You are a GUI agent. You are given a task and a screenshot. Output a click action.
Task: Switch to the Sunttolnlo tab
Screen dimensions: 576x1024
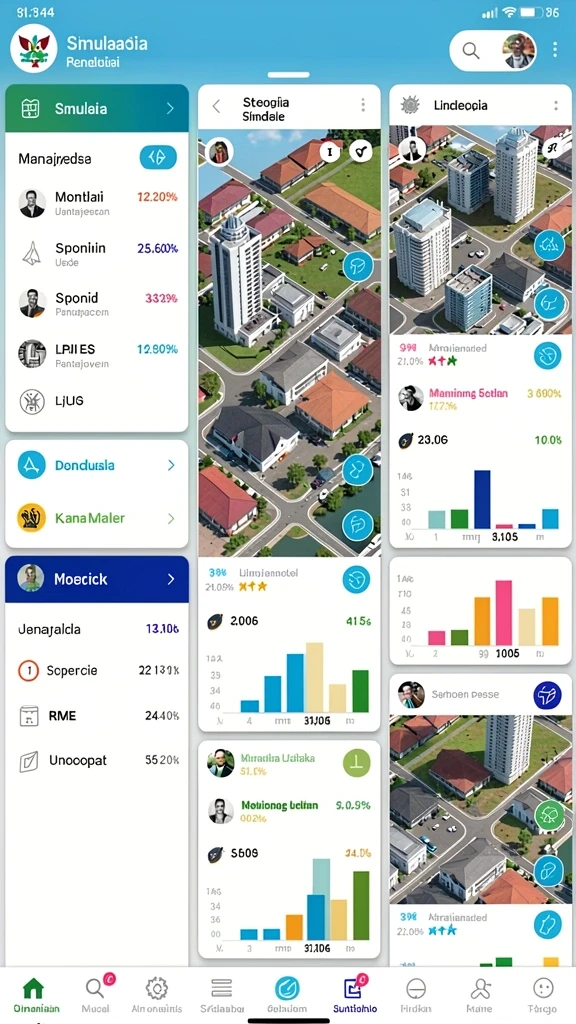coord(354,995)
